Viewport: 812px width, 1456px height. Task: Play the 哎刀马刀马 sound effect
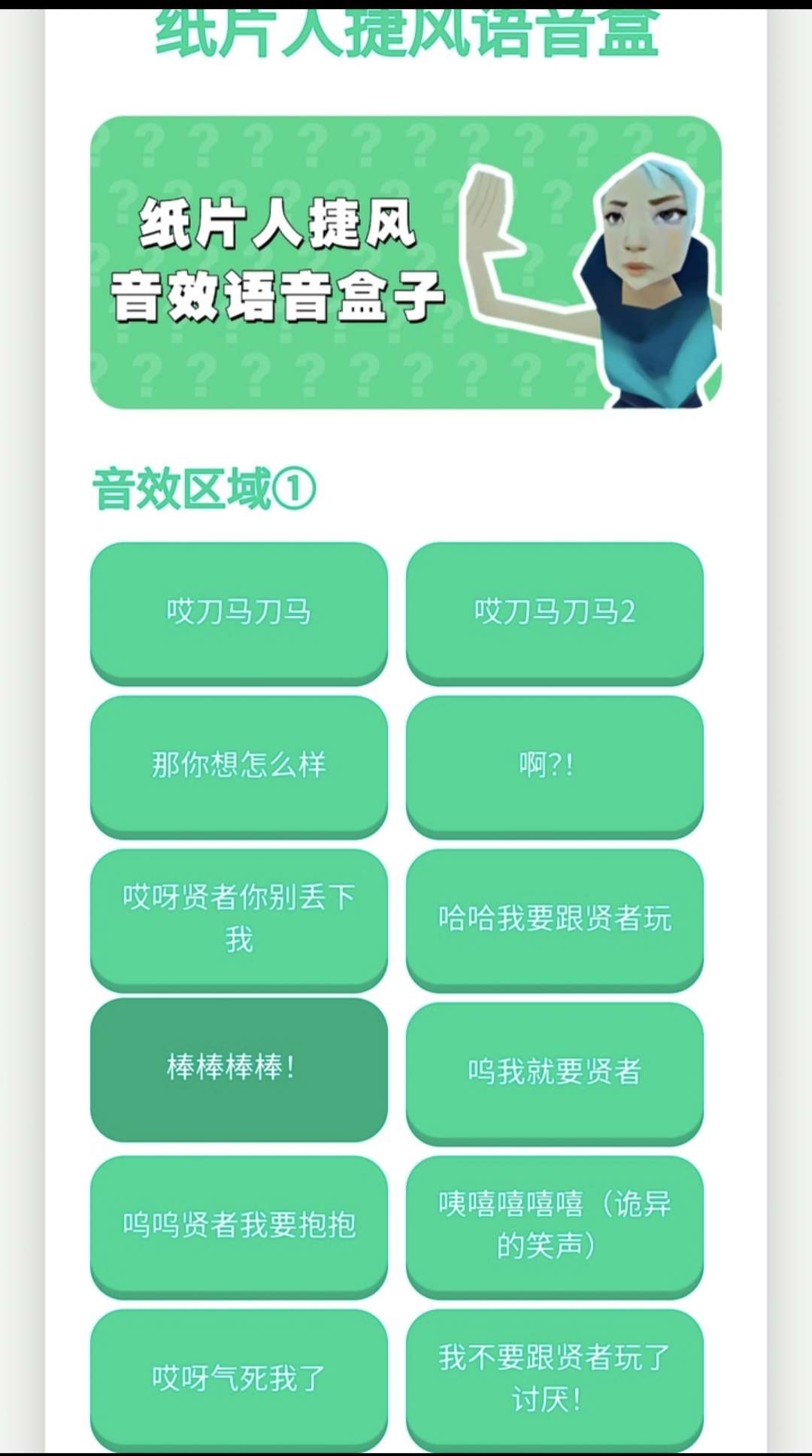[x=239, y=611]
